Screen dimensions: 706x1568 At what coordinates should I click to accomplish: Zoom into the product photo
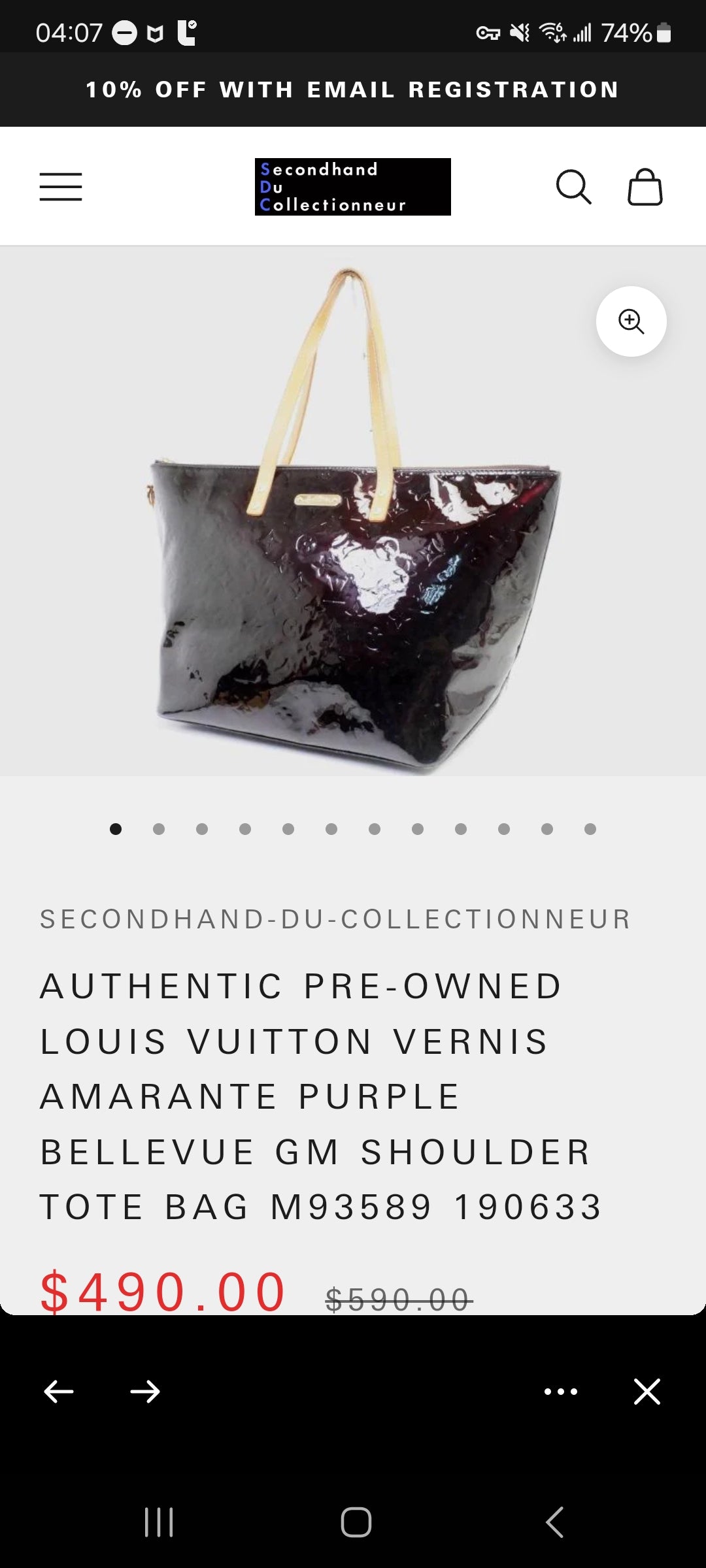(631, 321)
